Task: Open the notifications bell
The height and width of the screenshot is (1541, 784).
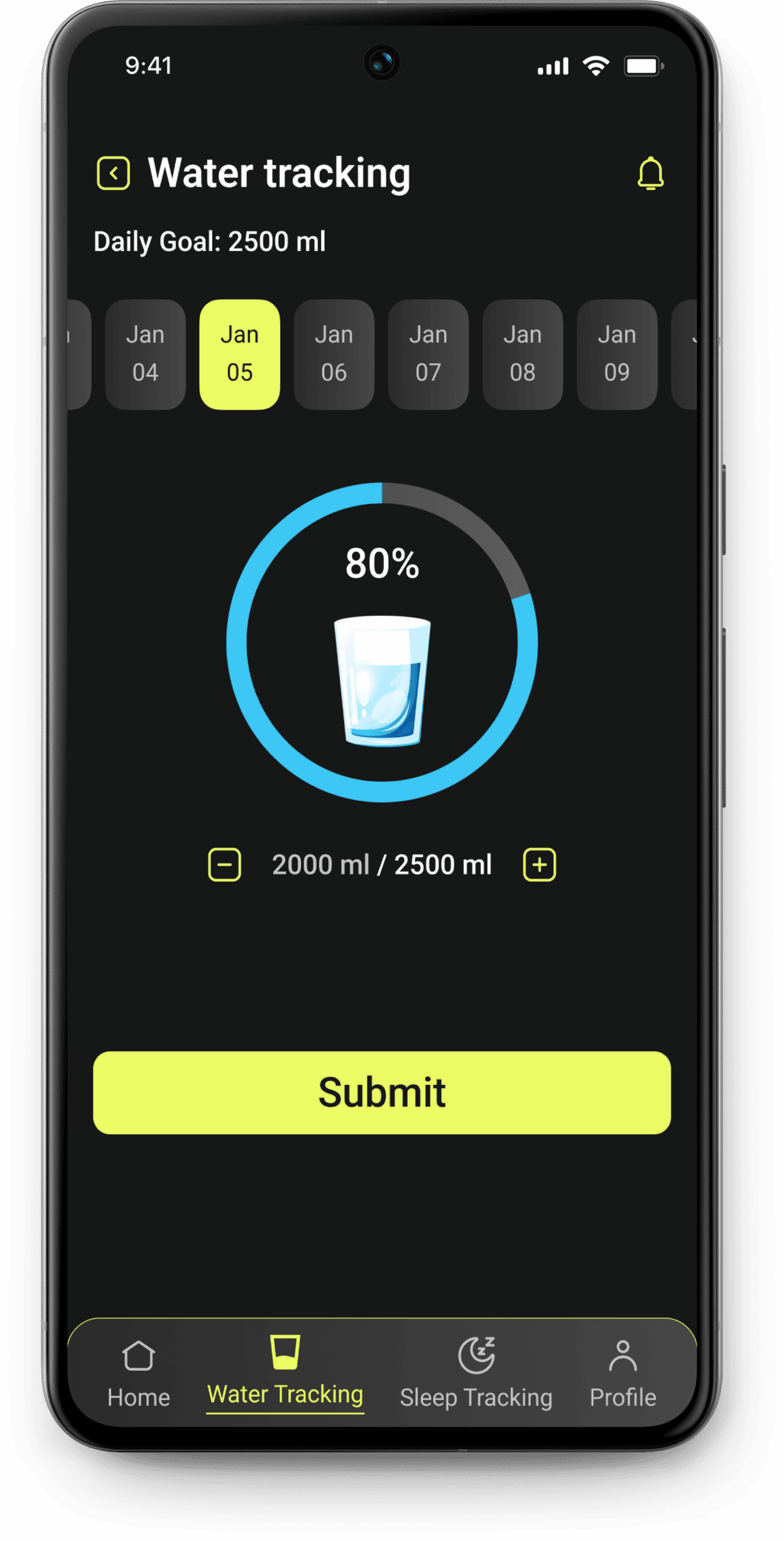Action: point(650,173)
